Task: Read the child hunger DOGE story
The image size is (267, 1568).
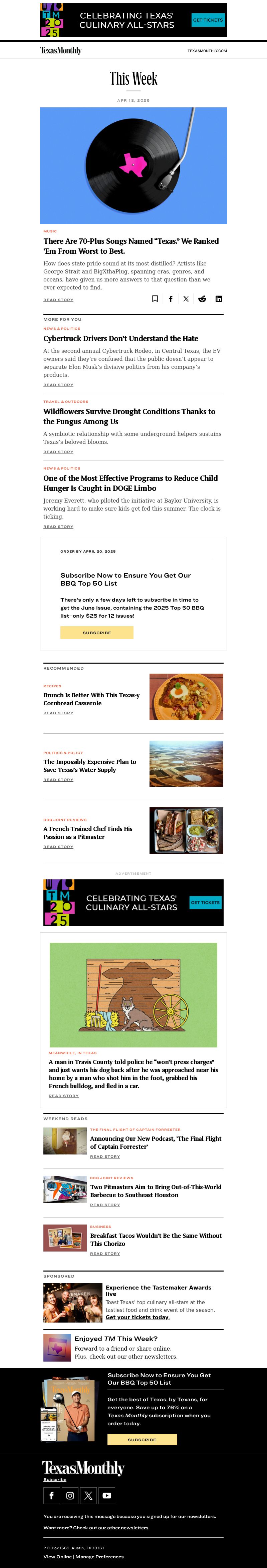Action: (x=58, y=527)
